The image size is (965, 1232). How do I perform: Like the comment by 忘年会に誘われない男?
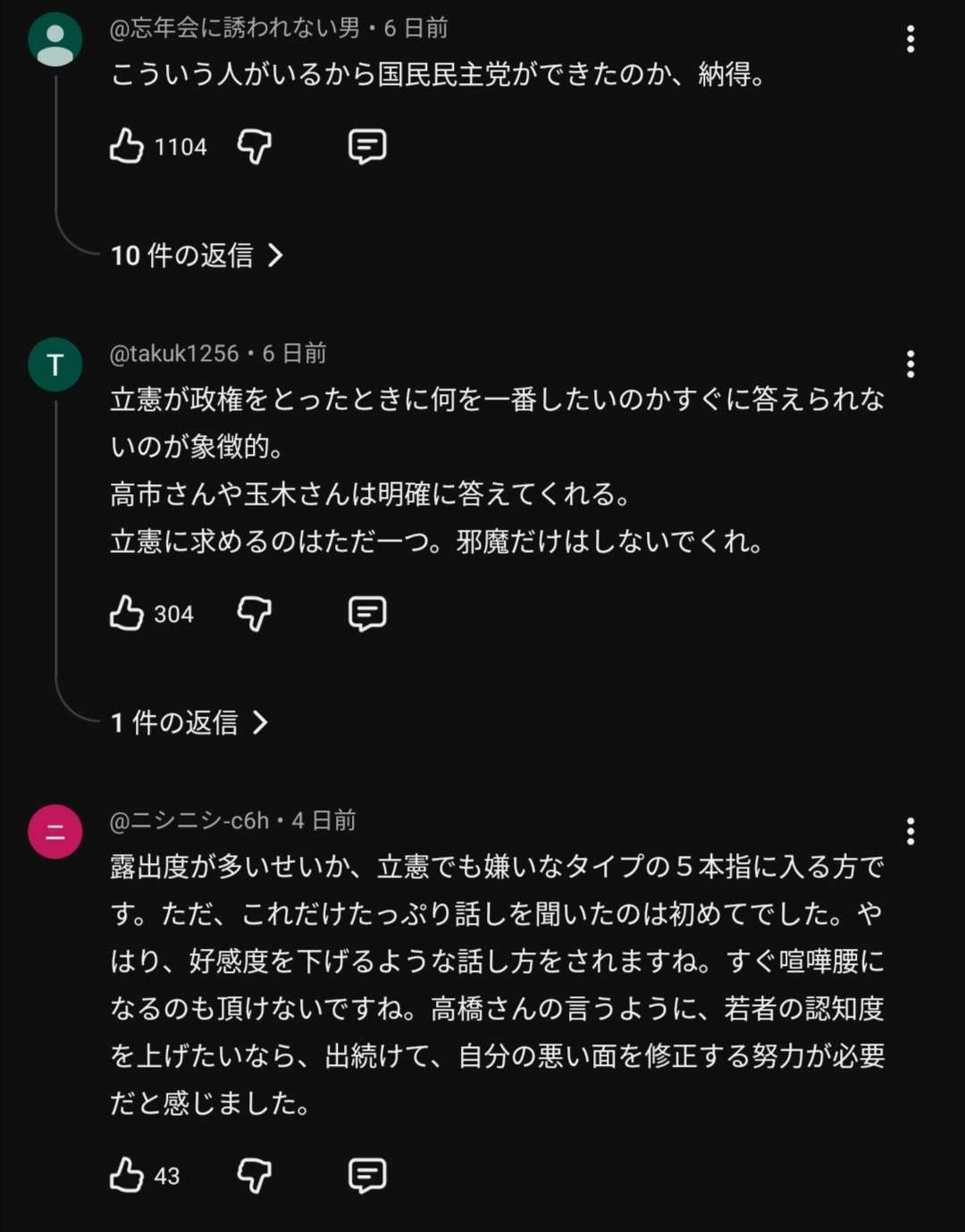click(127, 147)
